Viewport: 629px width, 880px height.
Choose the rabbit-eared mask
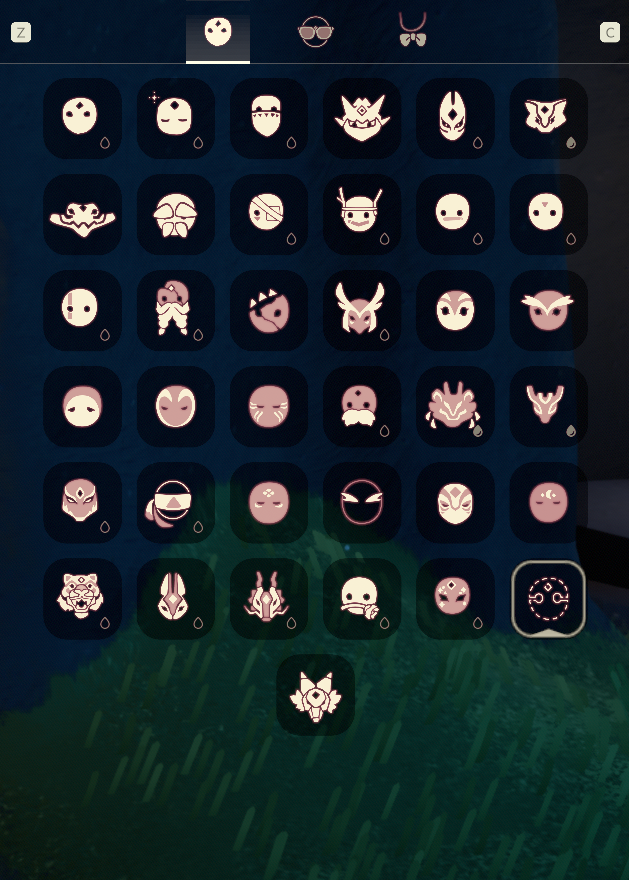coord(176,598)
